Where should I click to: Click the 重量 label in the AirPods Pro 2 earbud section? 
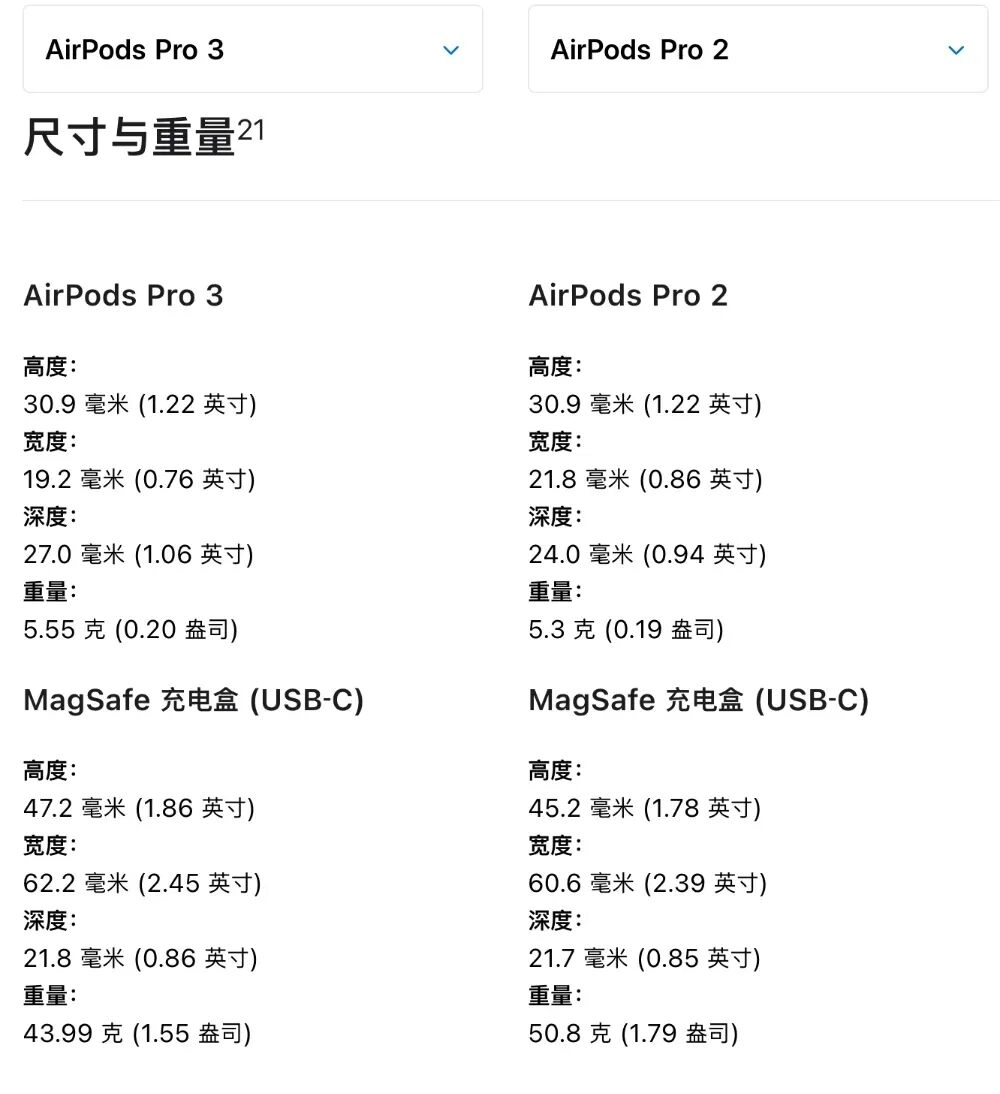(552, 590)
